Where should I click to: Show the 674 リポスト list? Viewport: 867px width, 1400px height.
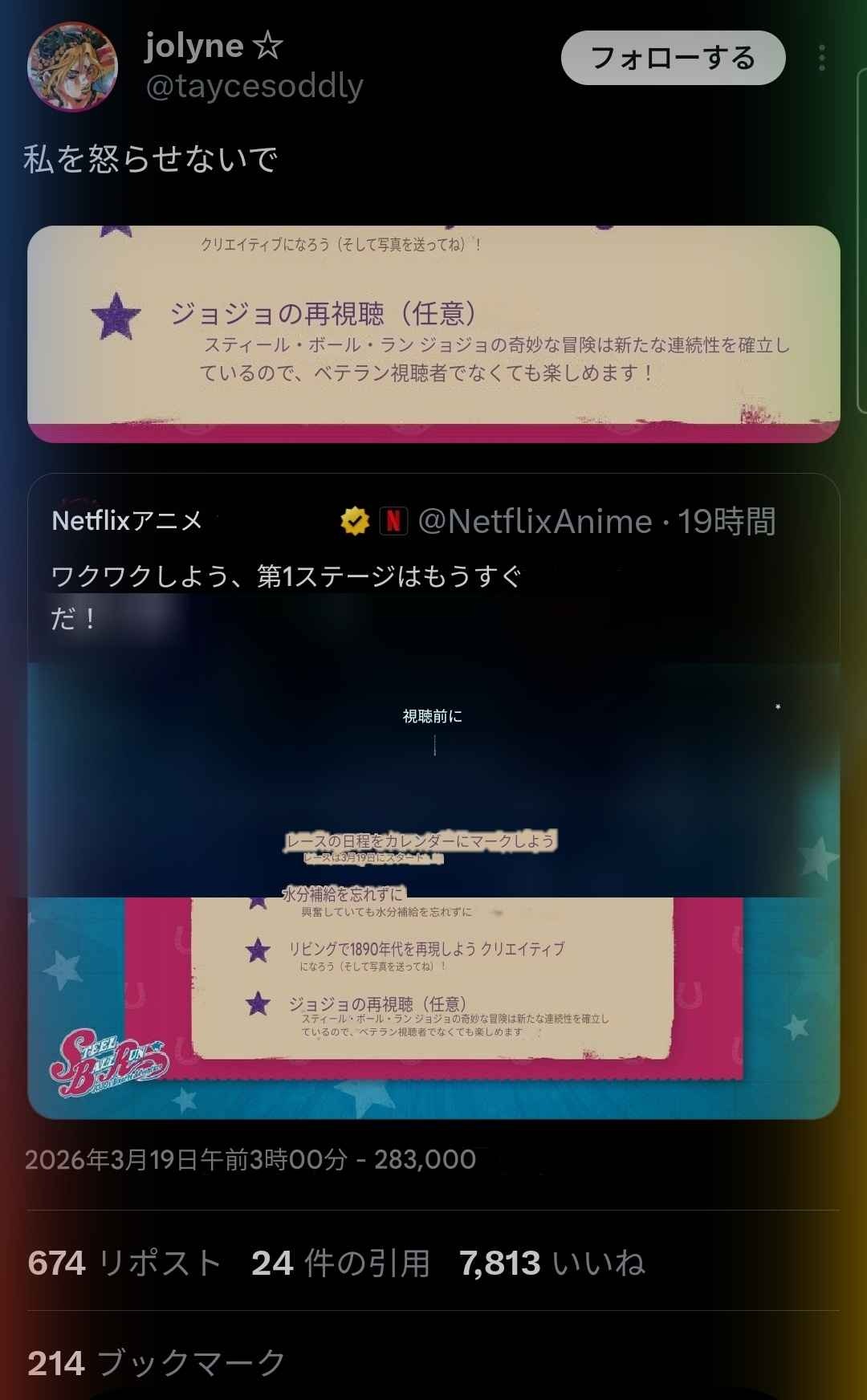click(124, 1263)
